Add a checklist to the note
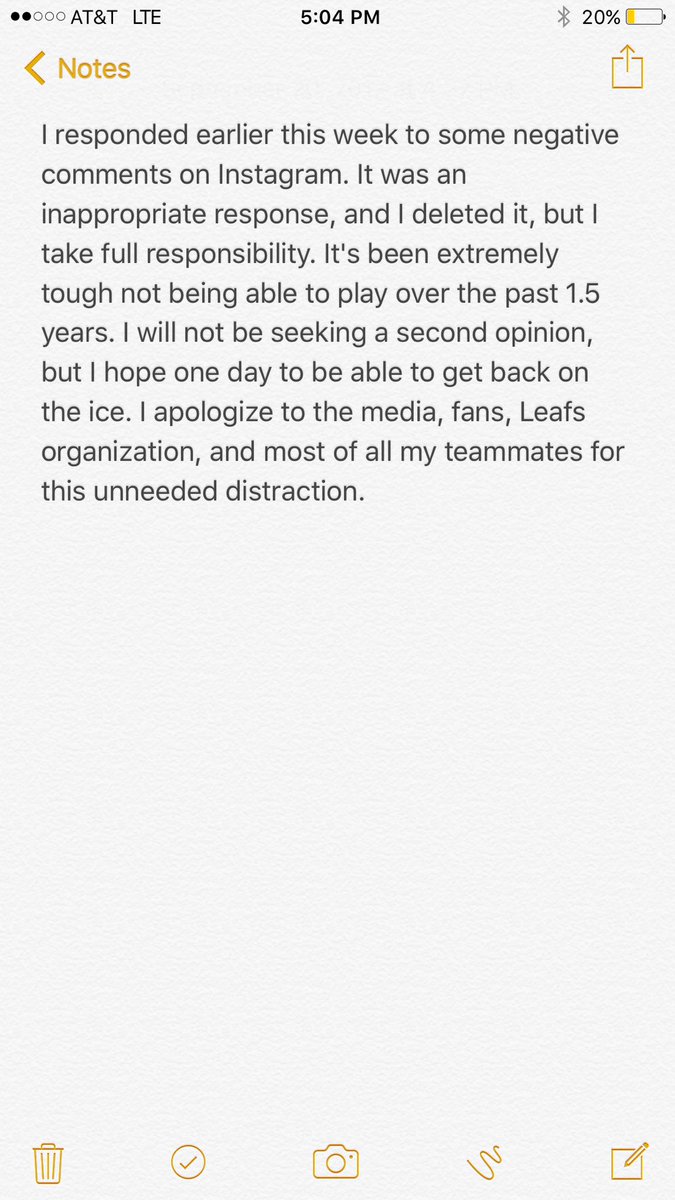This screenshot has width=675, height=1200. (x=189, y=1162)
